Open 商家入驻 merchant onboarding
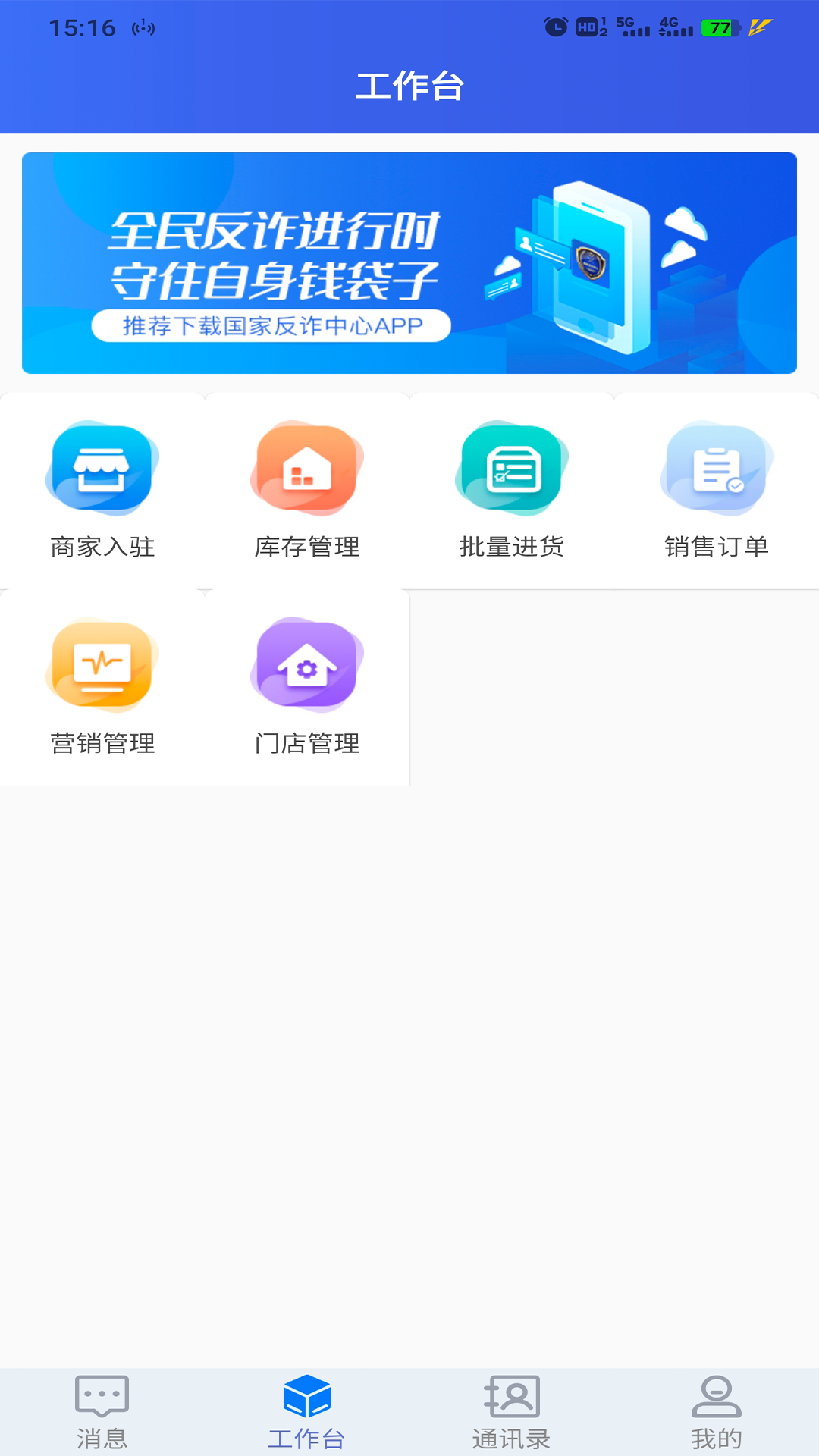 click(102, 491)
